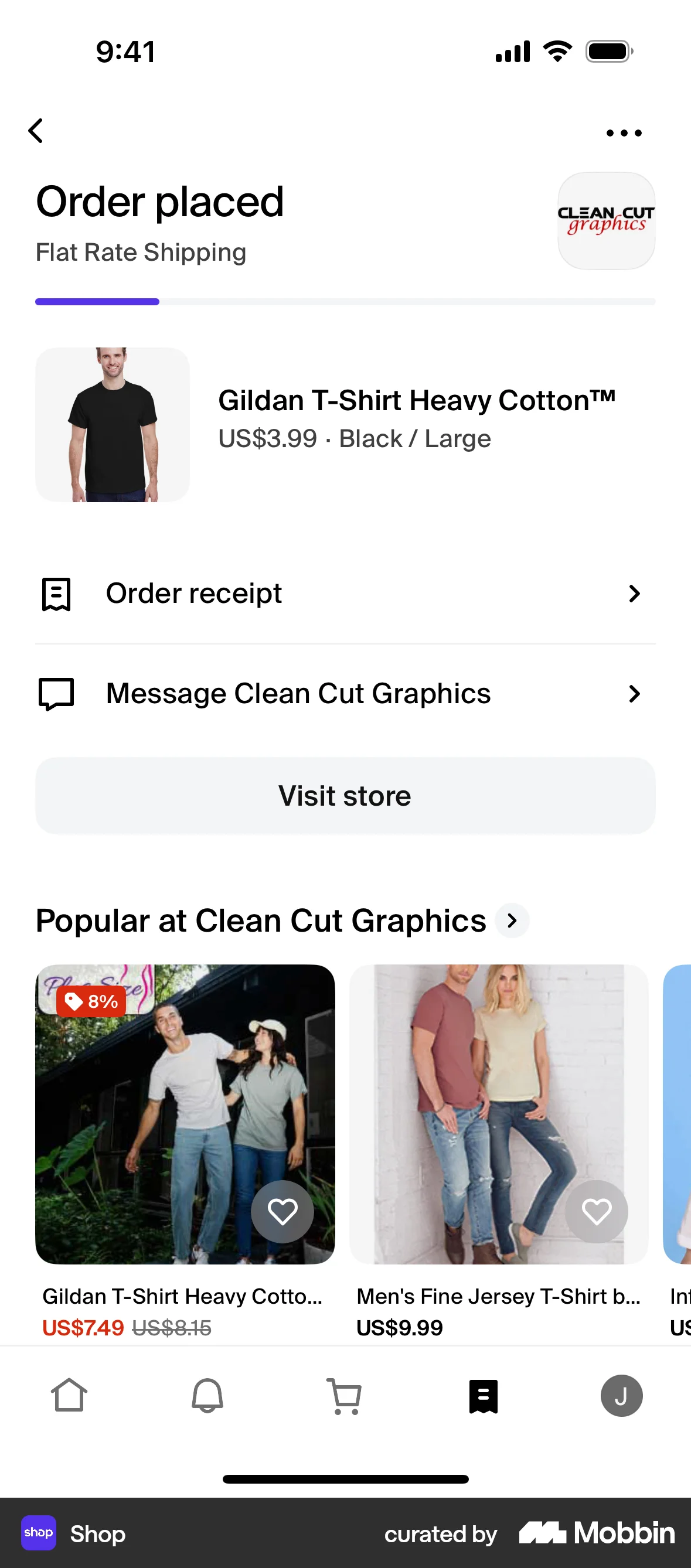Click the Order receipt icon

(56, 593)
